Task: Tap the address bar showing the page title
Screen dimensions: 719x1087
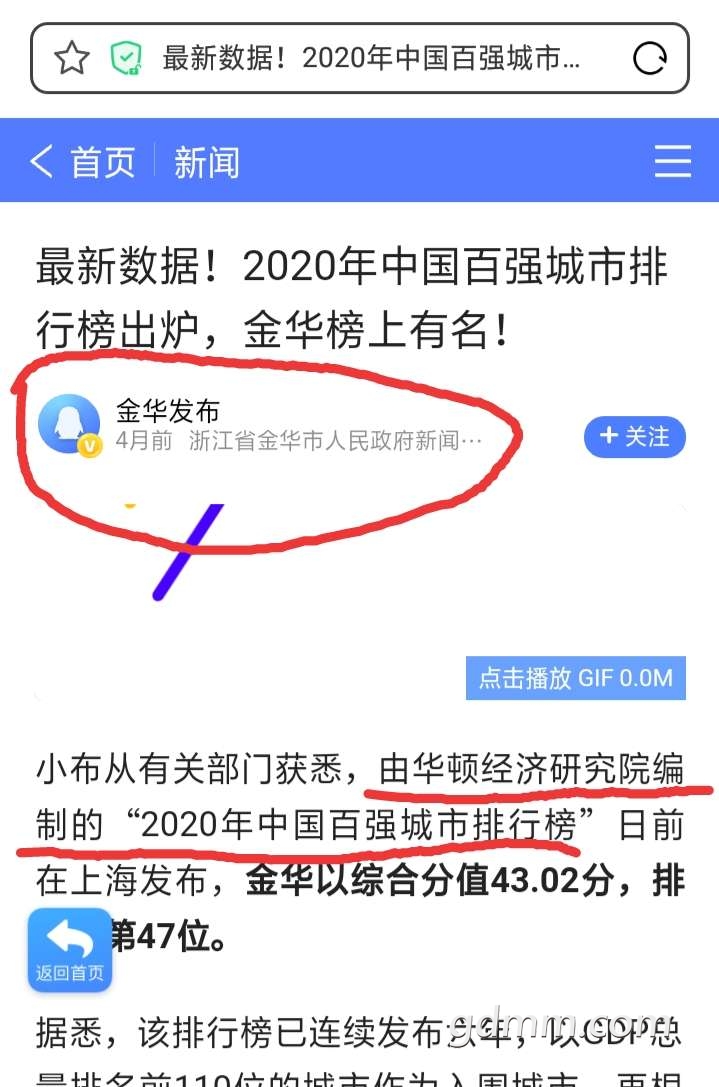Action: [370, 59]
